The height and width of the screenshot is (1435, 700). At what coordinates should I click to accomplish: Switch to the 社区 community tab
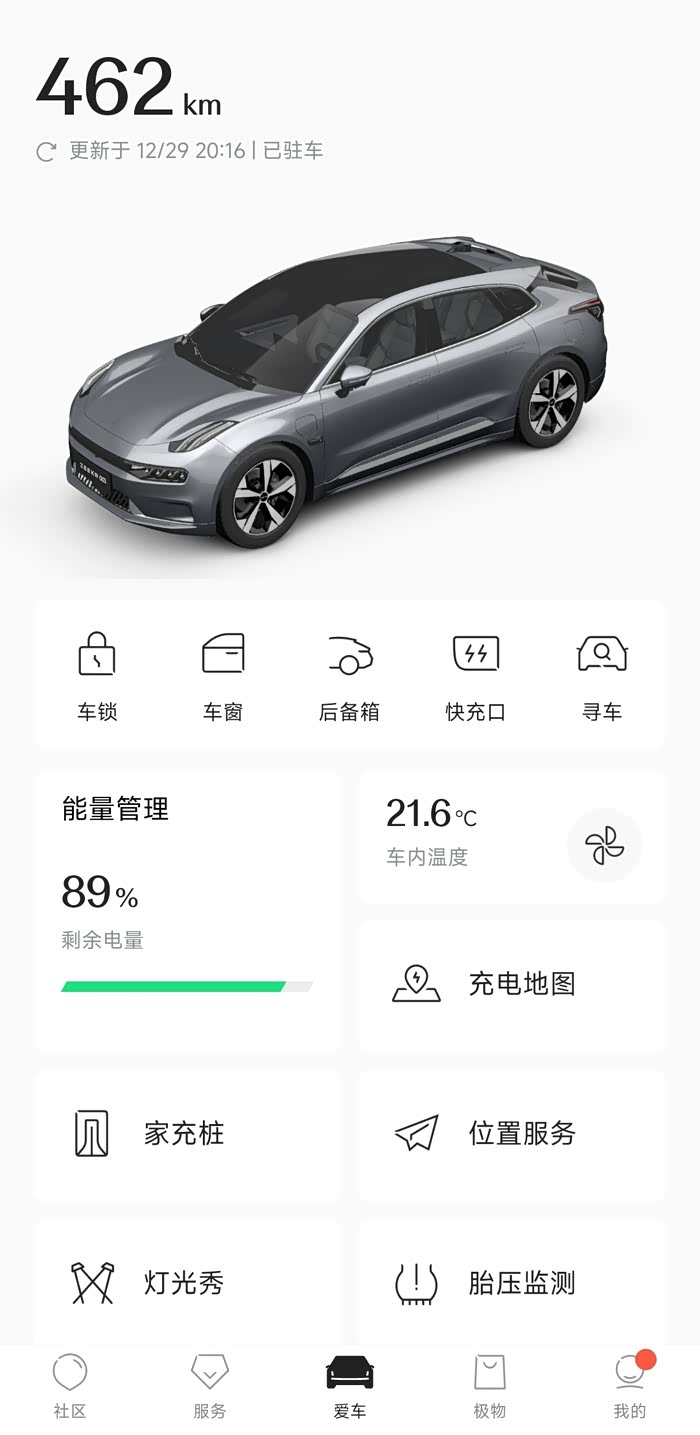pyautogui.click(x=70, y=1385)
